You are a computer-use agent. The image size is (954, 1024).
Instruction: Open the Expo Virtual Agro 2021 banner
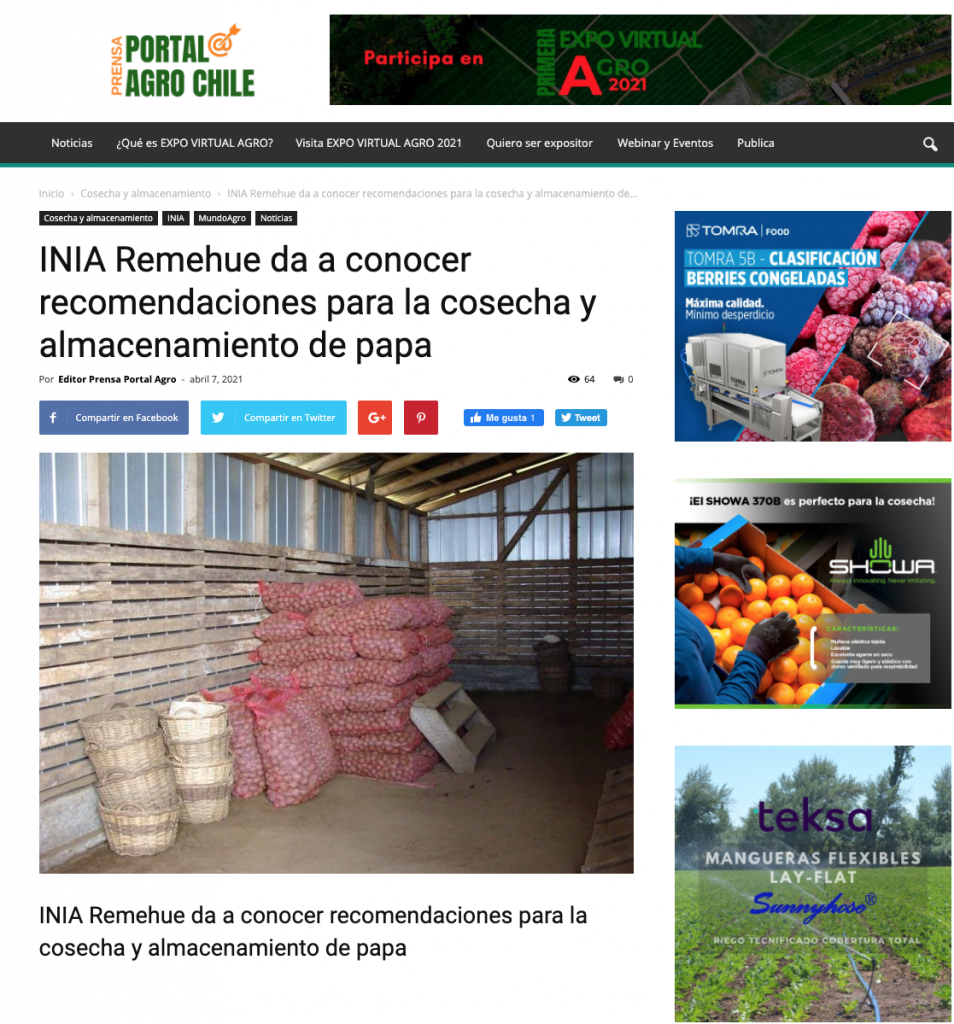click(640, 60)
